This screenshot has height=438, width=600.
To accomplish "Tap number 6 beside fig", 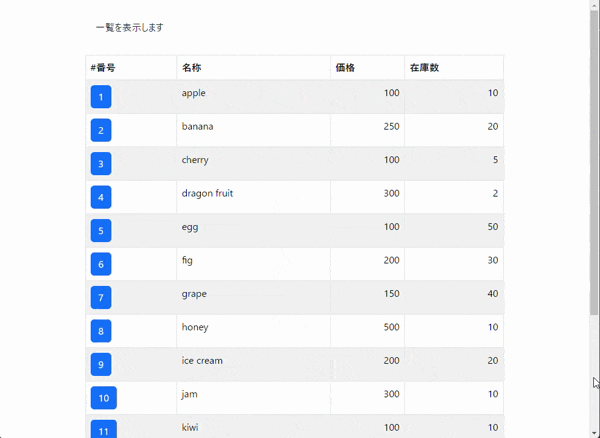I will click(101, 264).
